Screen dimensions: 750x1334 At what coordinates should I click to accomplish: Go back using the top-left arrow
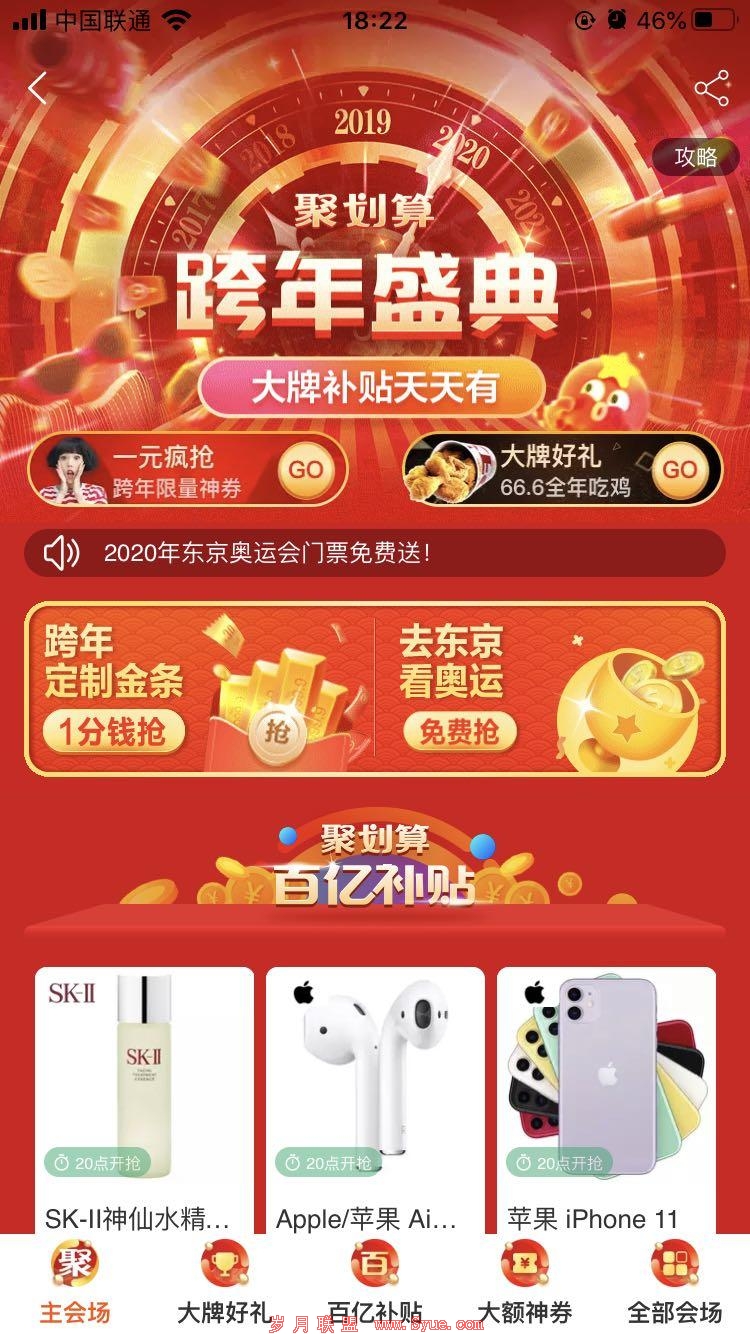[38, 88]
